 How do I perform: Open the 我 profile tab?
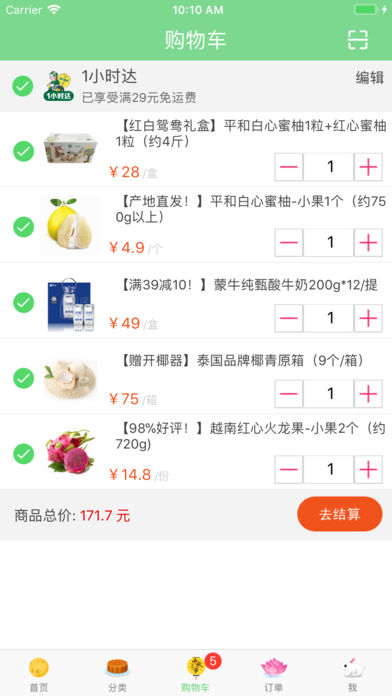352,674
